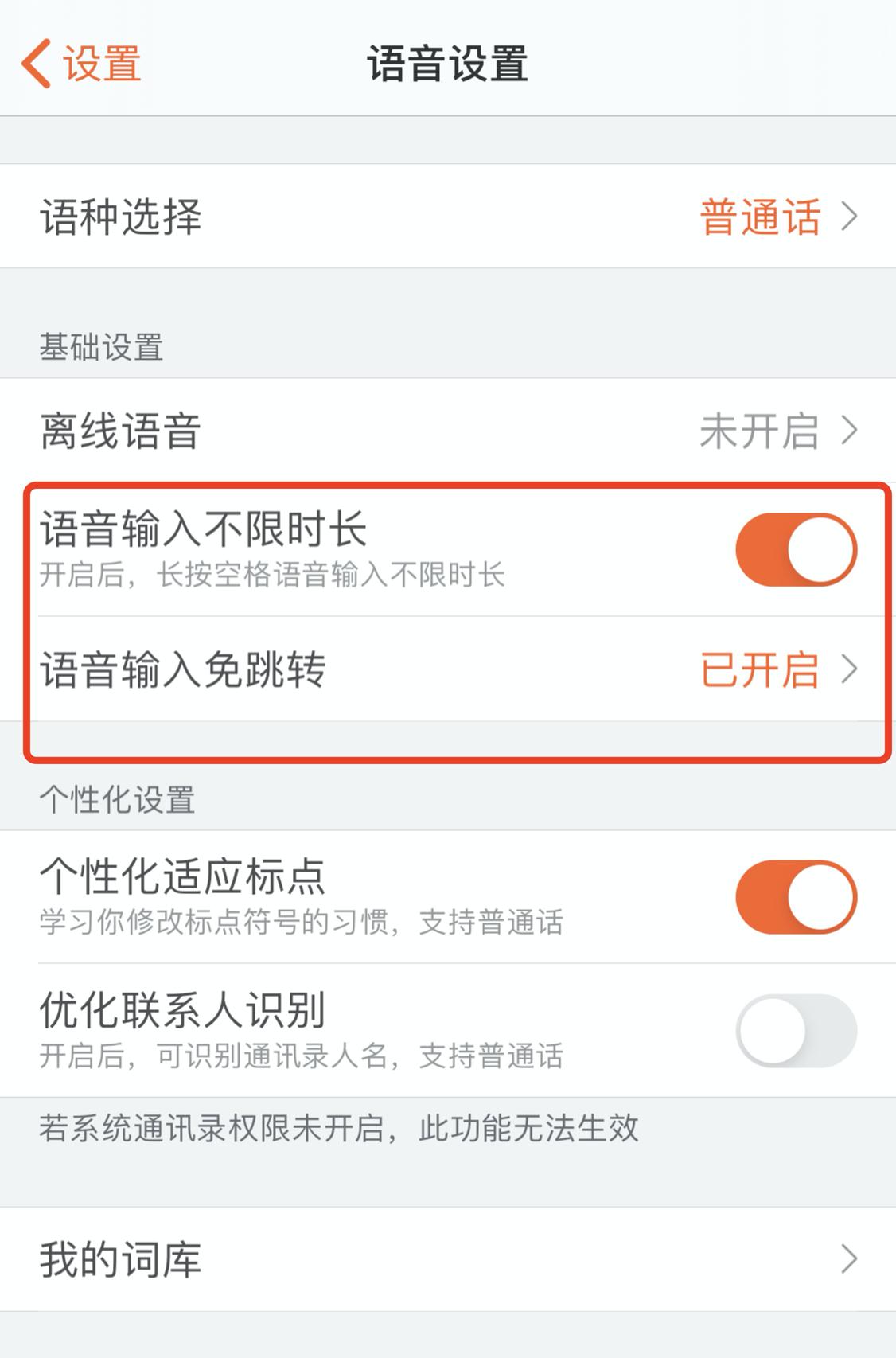Viewport: 896px width, 1358px height.
Task: Tap 已开启 next to 语音输入免跳转
Action: pyautogui.click(x=758, y=671)
